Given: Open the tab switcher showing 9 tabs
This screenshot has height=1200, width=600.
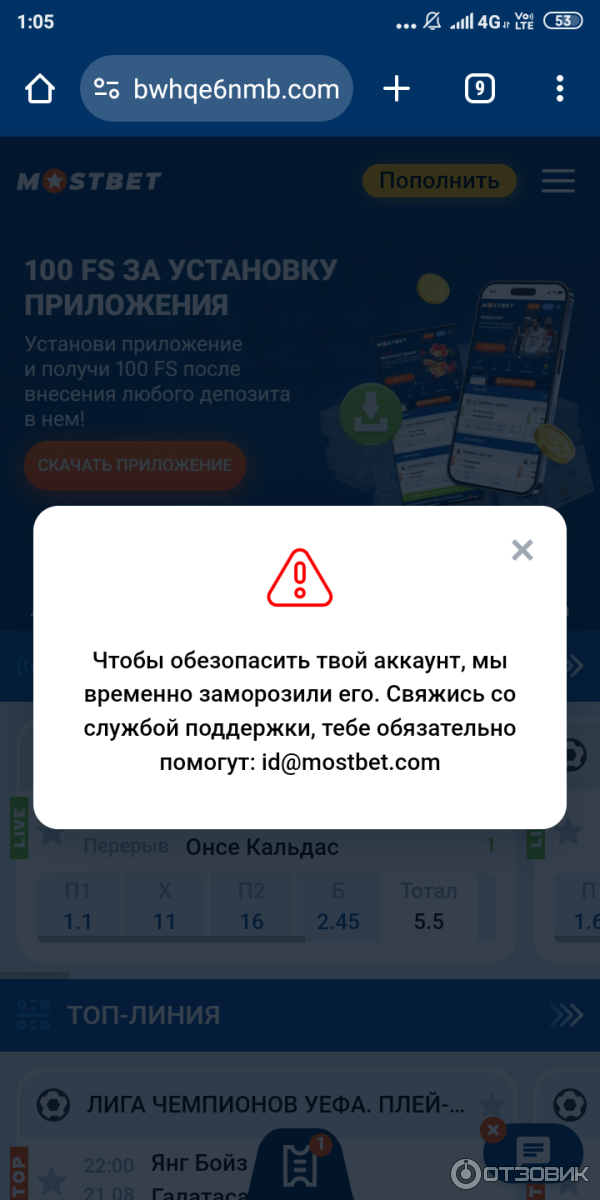Looking at the screenshot, I should [x=480, y=90].
